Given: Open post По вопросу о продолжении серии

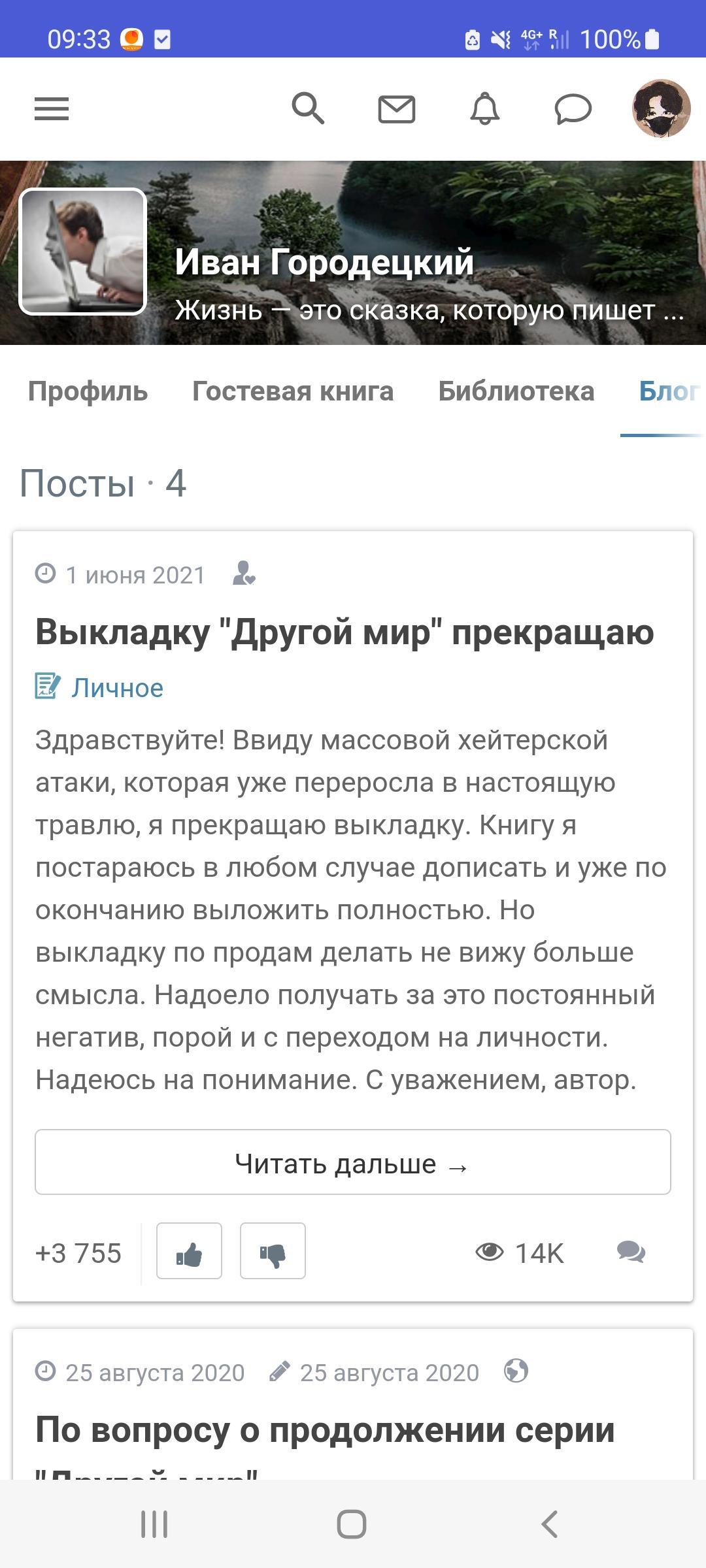Looking at the screenshot, I should point(325,1431).
